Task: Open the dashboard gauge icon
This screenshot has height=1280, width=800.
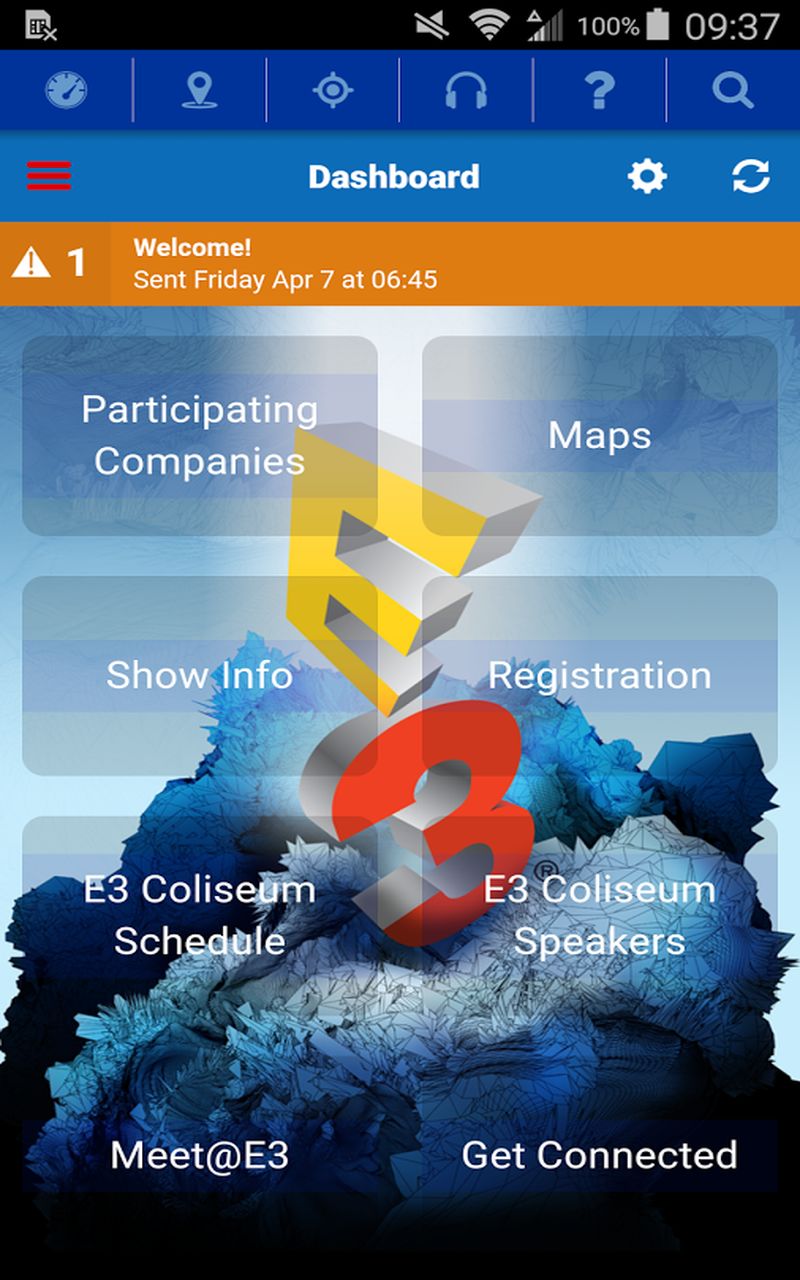Action: point(66,90)
